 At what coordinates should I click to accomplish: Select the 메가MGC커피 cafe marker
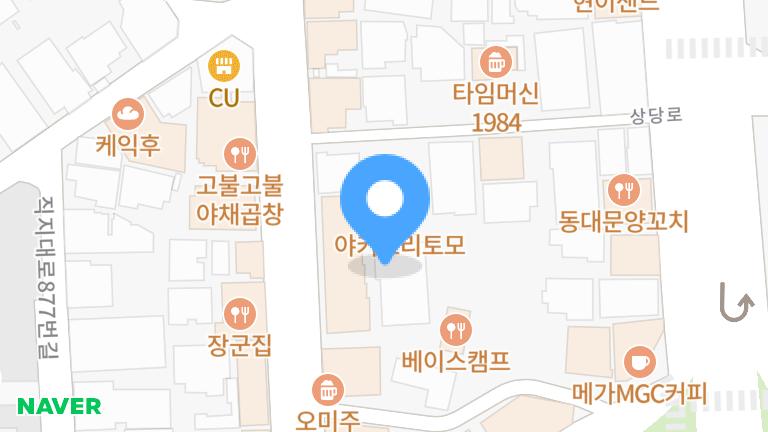[639, 361]
